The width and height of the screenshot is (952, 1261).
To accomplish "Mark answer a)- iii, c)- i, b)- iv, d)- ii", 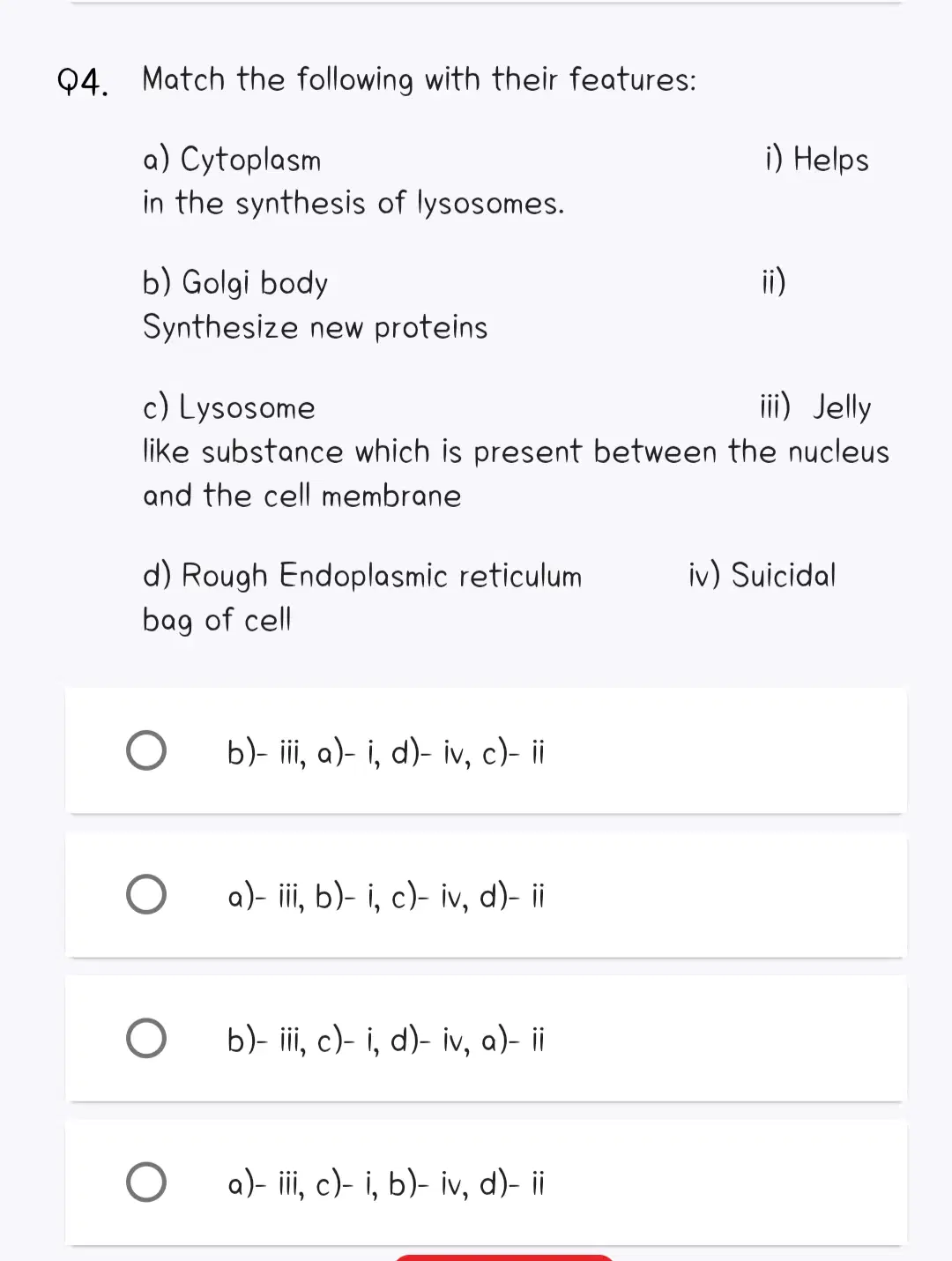I will (x=486, y=1183).
